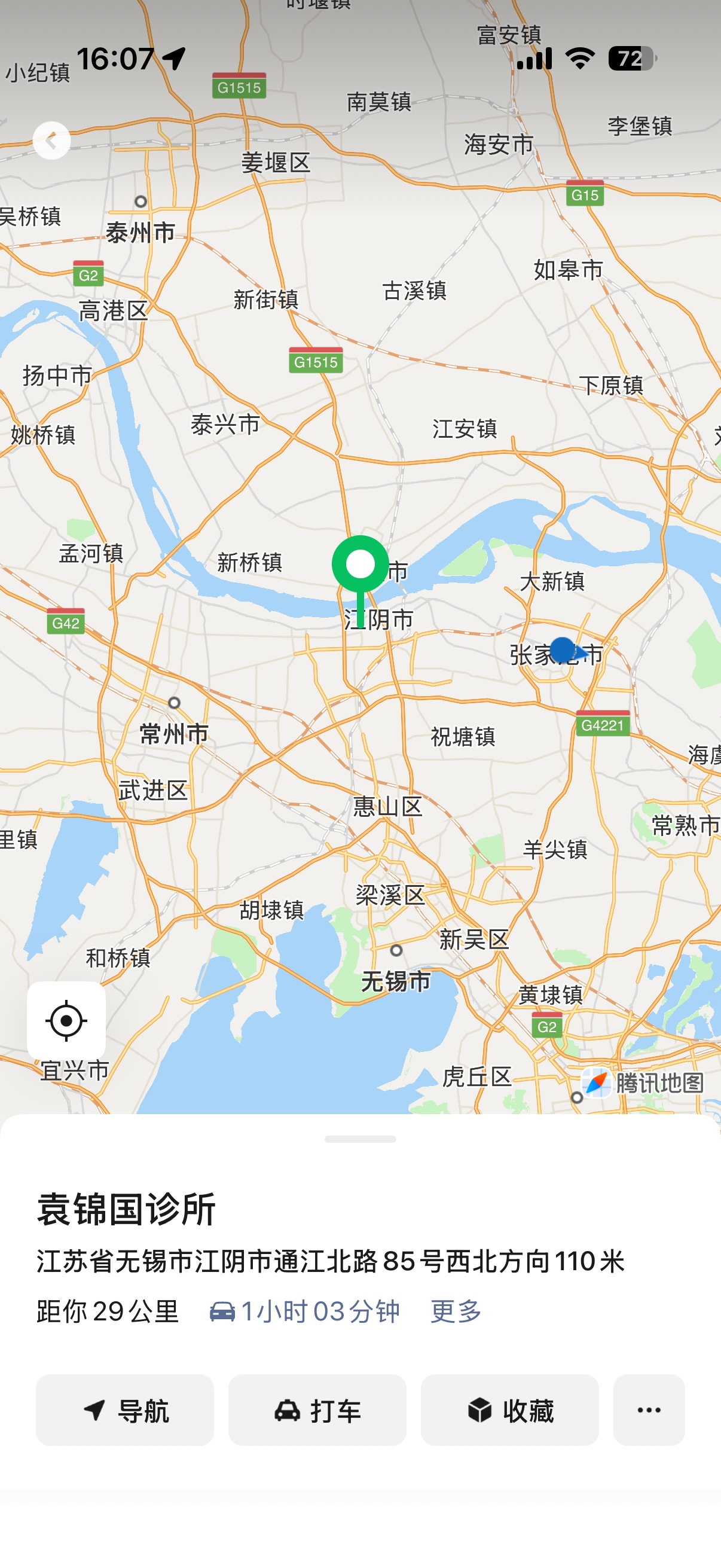The width and height of the screenshot is (721, 1568).
Task: Tap the panel's drag handle
Action: (360, 1139)
